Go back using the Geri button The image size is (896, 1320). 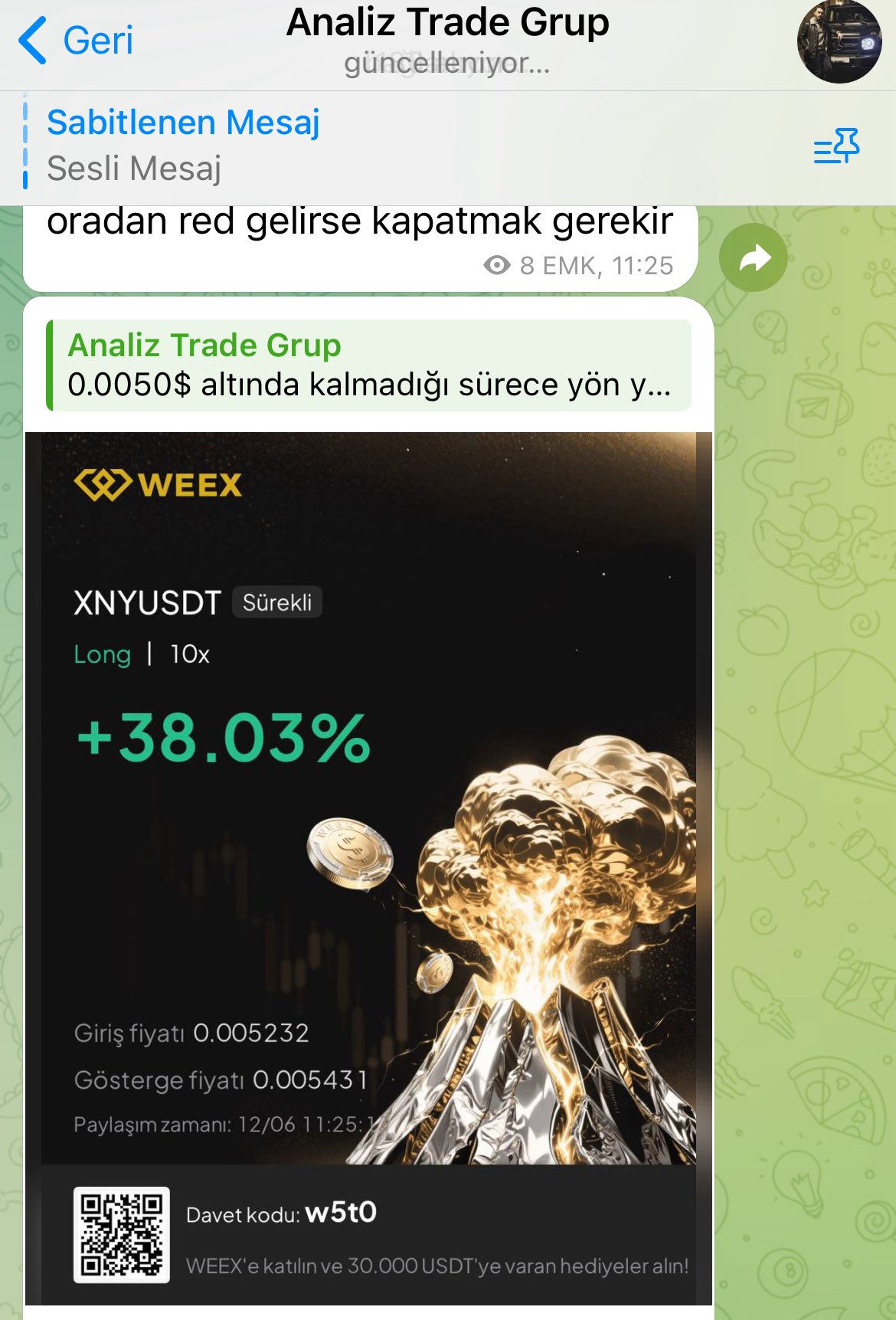click(77, 40)
